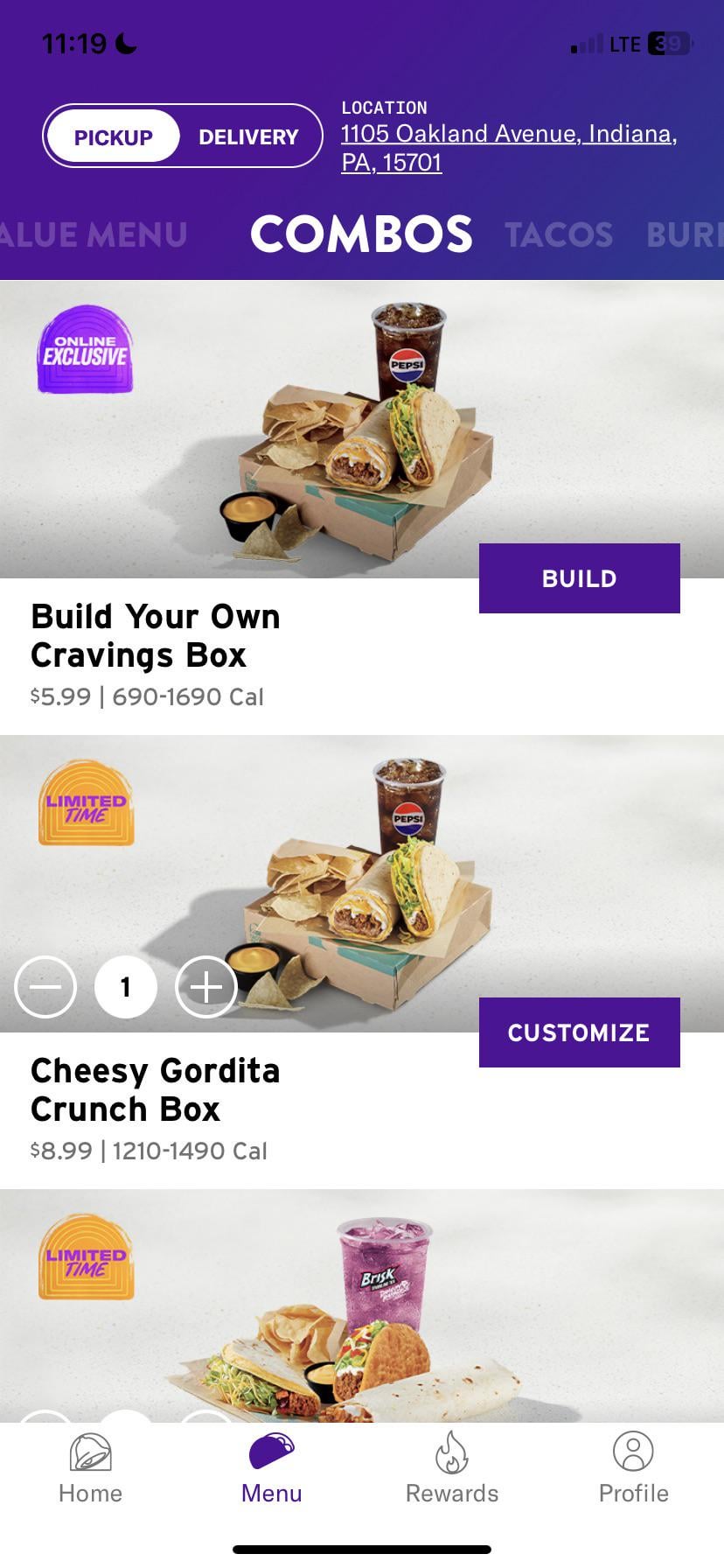Screen dimensions: 724x1568
Task: Customize the Cheesy Gordita Crunch Box
Action: [x=579, y=1032]
